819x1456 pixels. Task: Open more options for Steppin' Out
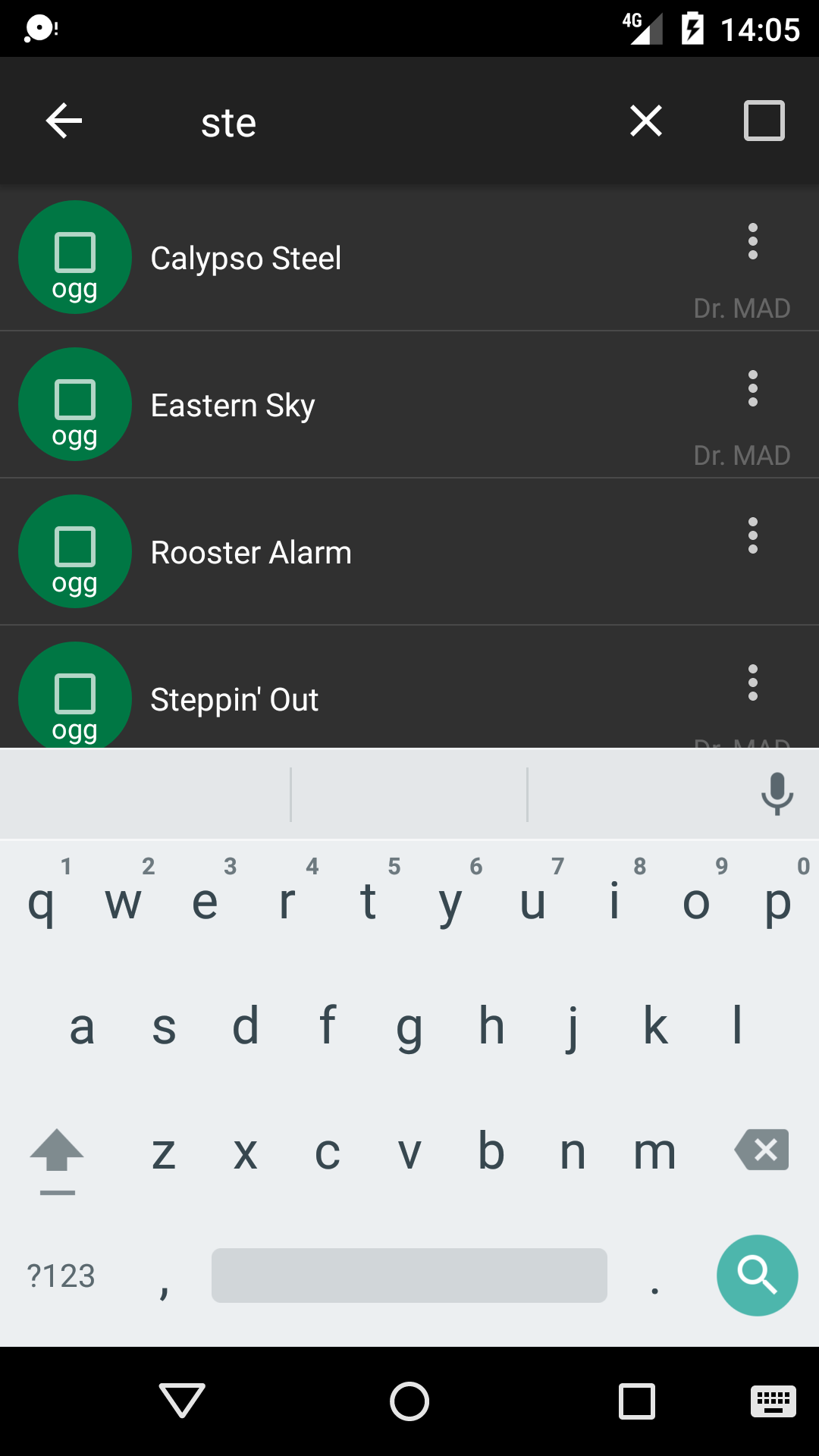[x=752, y=682]
